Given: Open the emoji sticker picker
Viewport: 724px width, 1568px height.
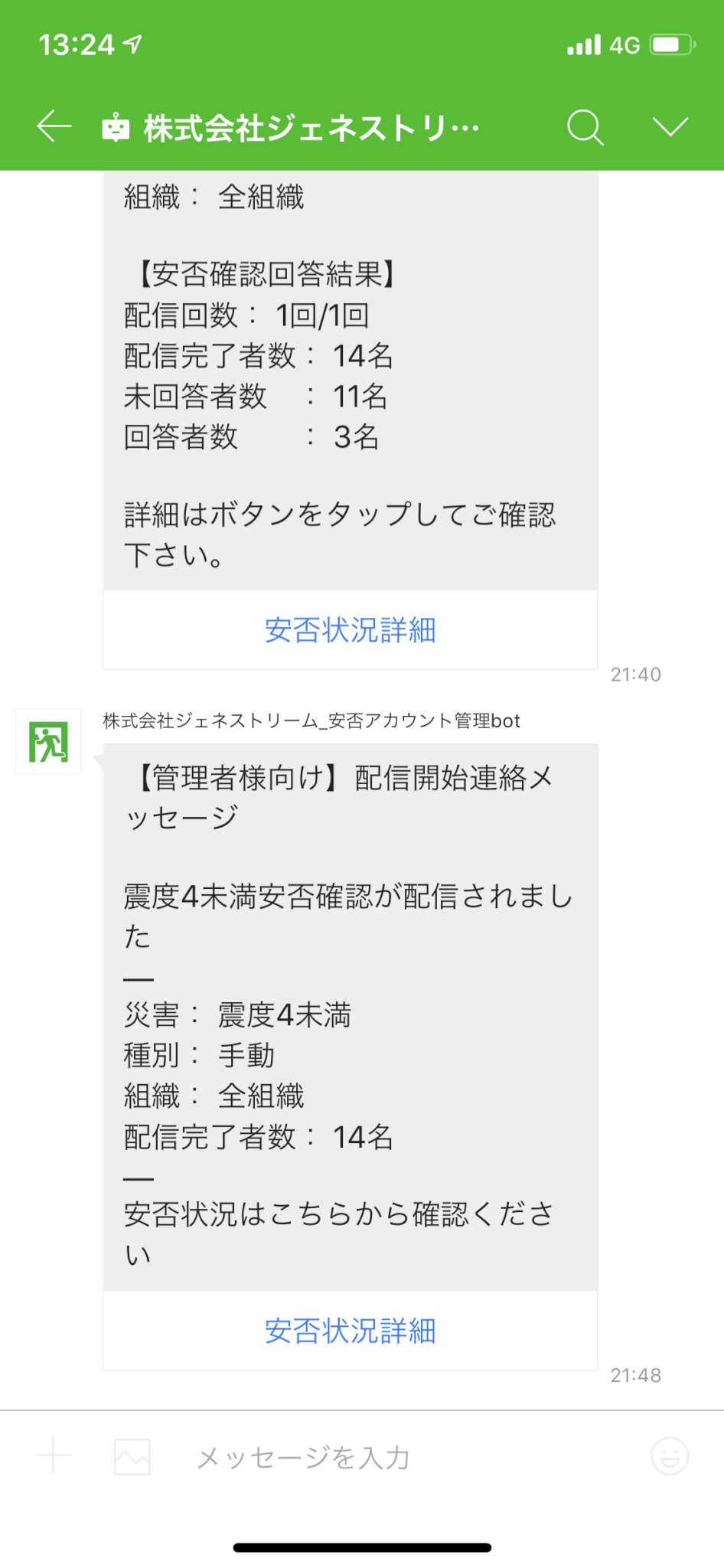Looking at the screenshot, I should pyautogui.click(x=670, y=1456).
